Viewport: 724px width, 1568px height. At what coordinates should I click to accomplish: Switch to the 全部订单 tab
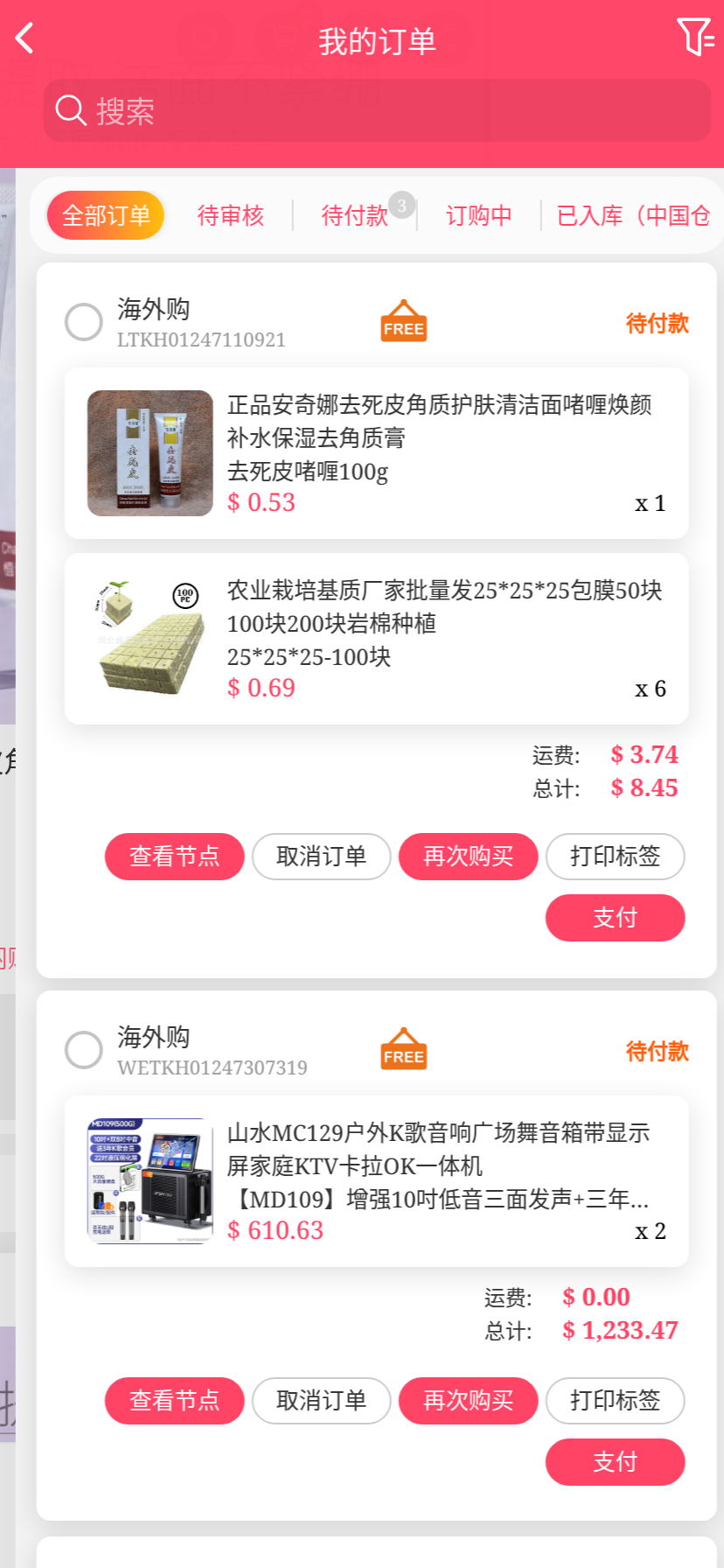[106, 215]
